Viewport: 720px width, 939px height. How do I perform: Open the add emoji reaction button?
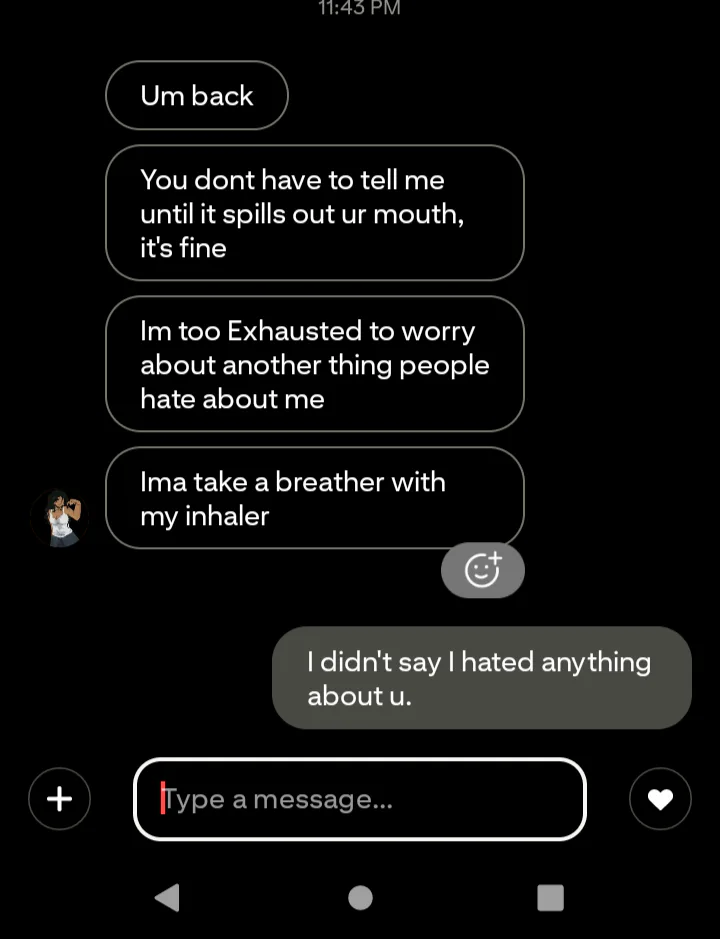pos(482,570)
